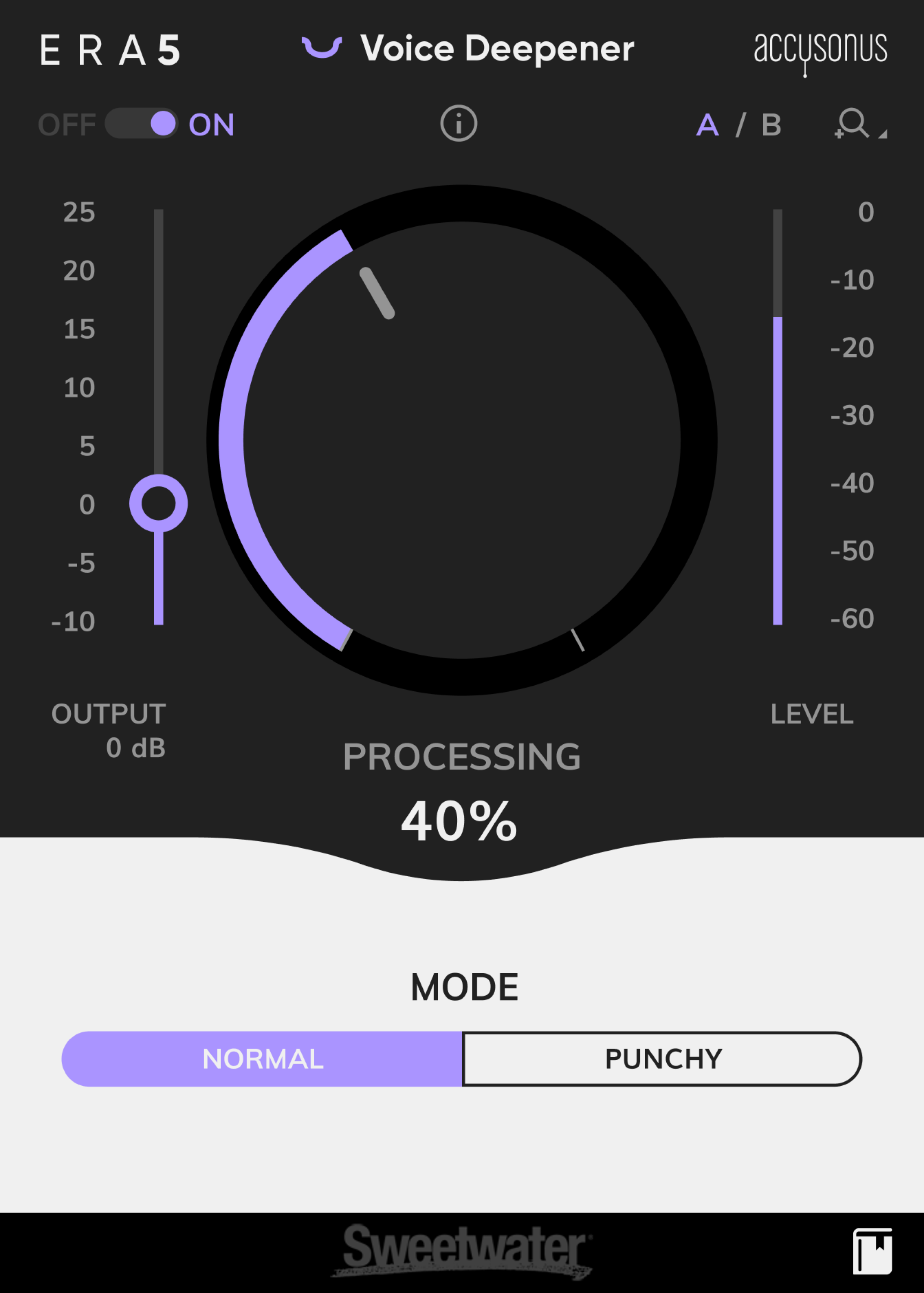The image size is (924, 1293).
Task: Switch to preset state B
Action: pyautogui.click(x=771, y=125)
